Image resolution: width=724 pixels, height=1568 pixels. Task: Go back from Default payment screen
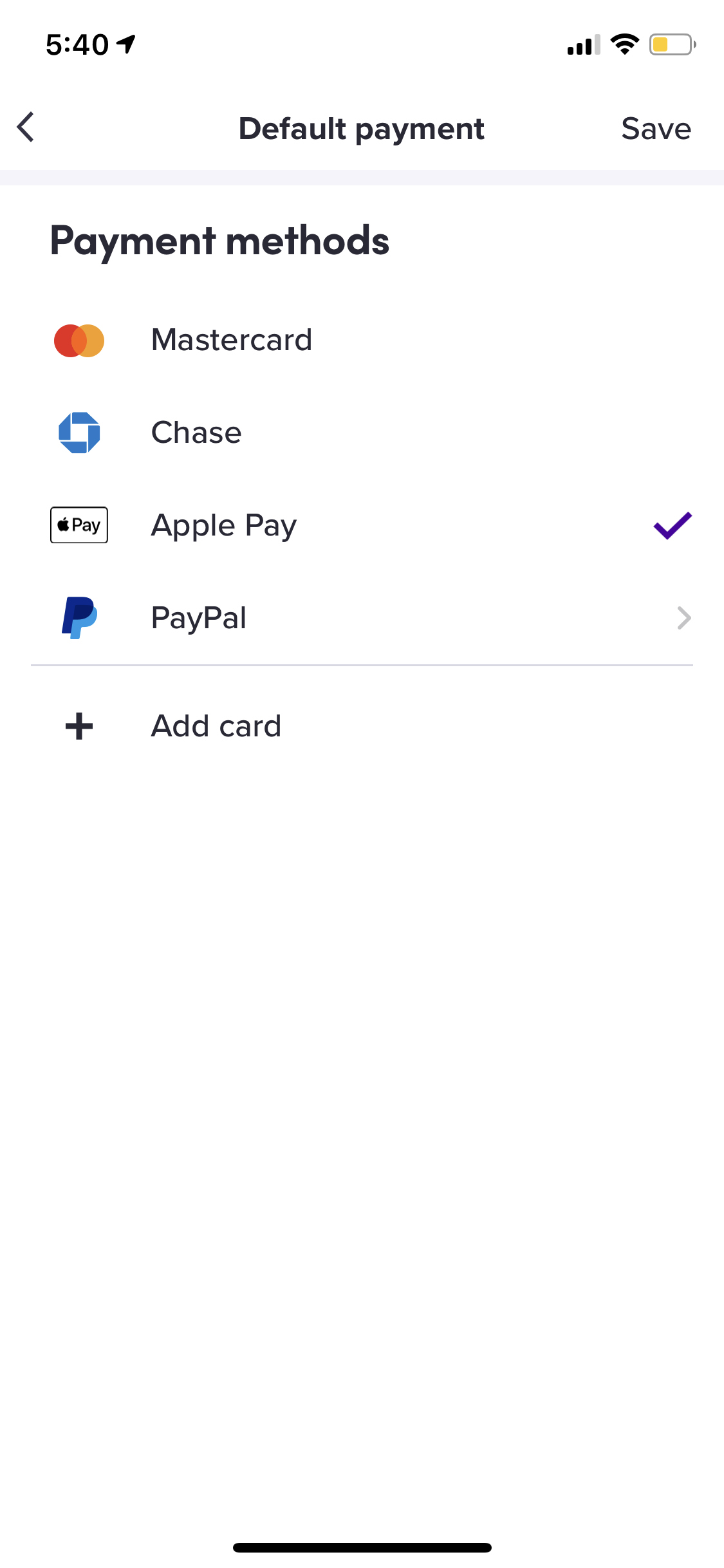26,127
